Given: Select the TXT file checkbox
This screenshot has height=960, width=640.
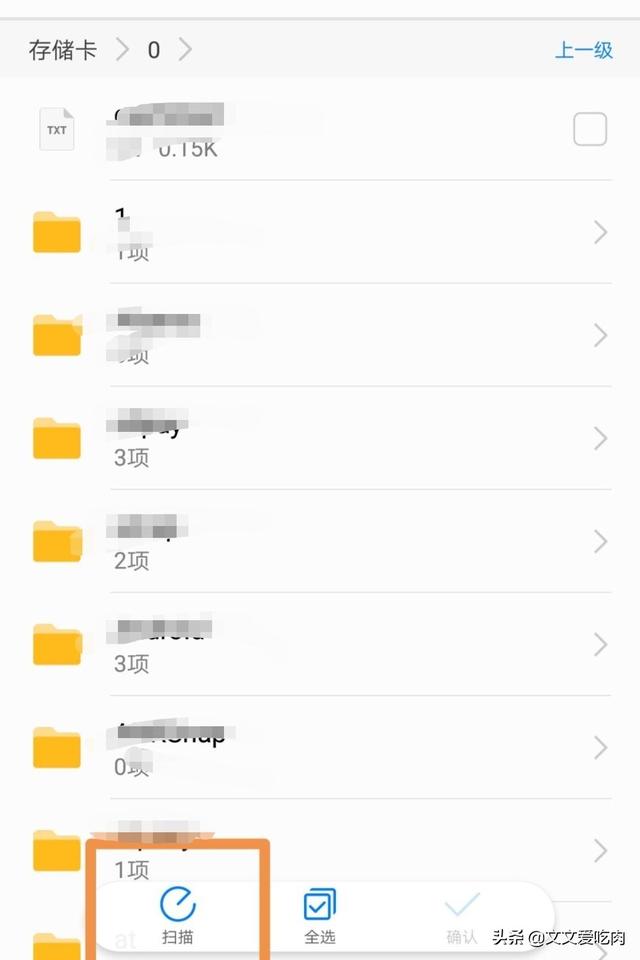Looking at the screenshot, I should coord(590,129).
